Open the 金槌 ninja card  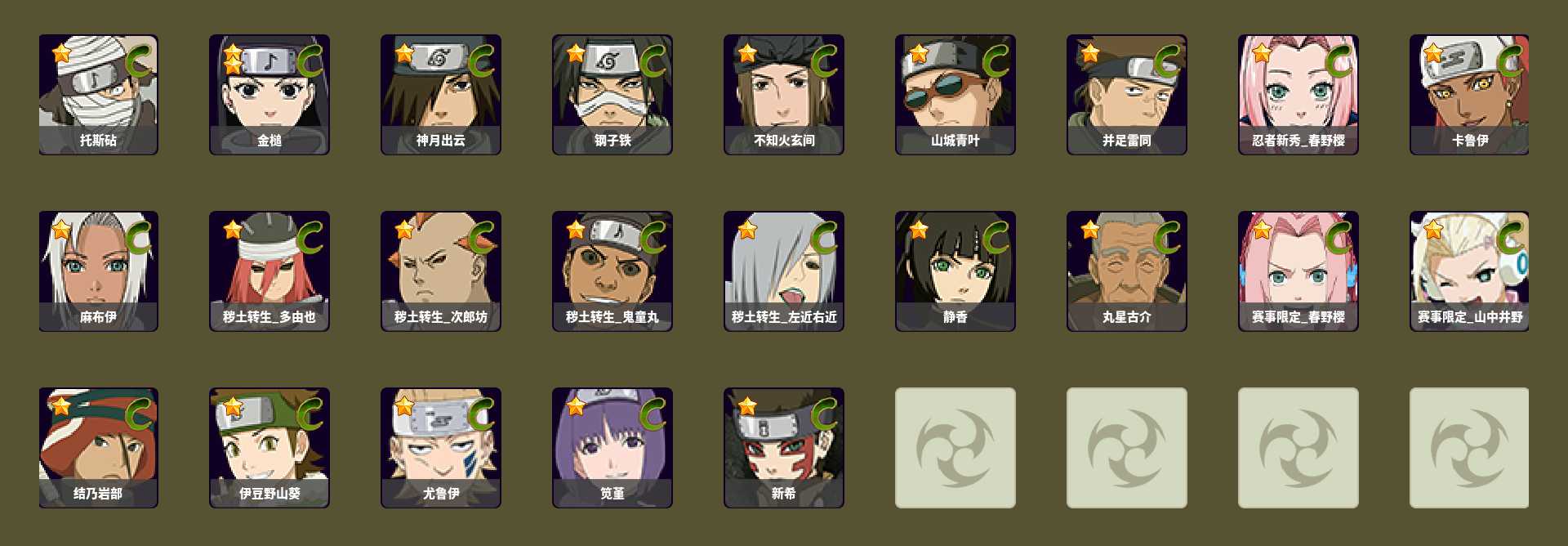click(269, 94)
